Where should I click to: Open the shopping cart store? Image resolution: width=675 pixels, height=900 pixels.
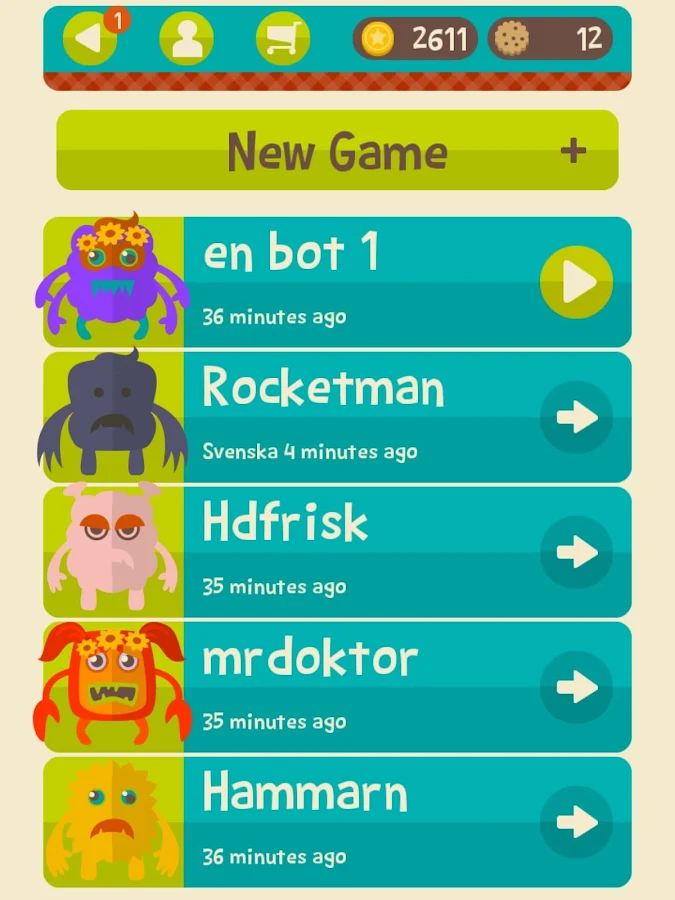[x=283, y=39]
